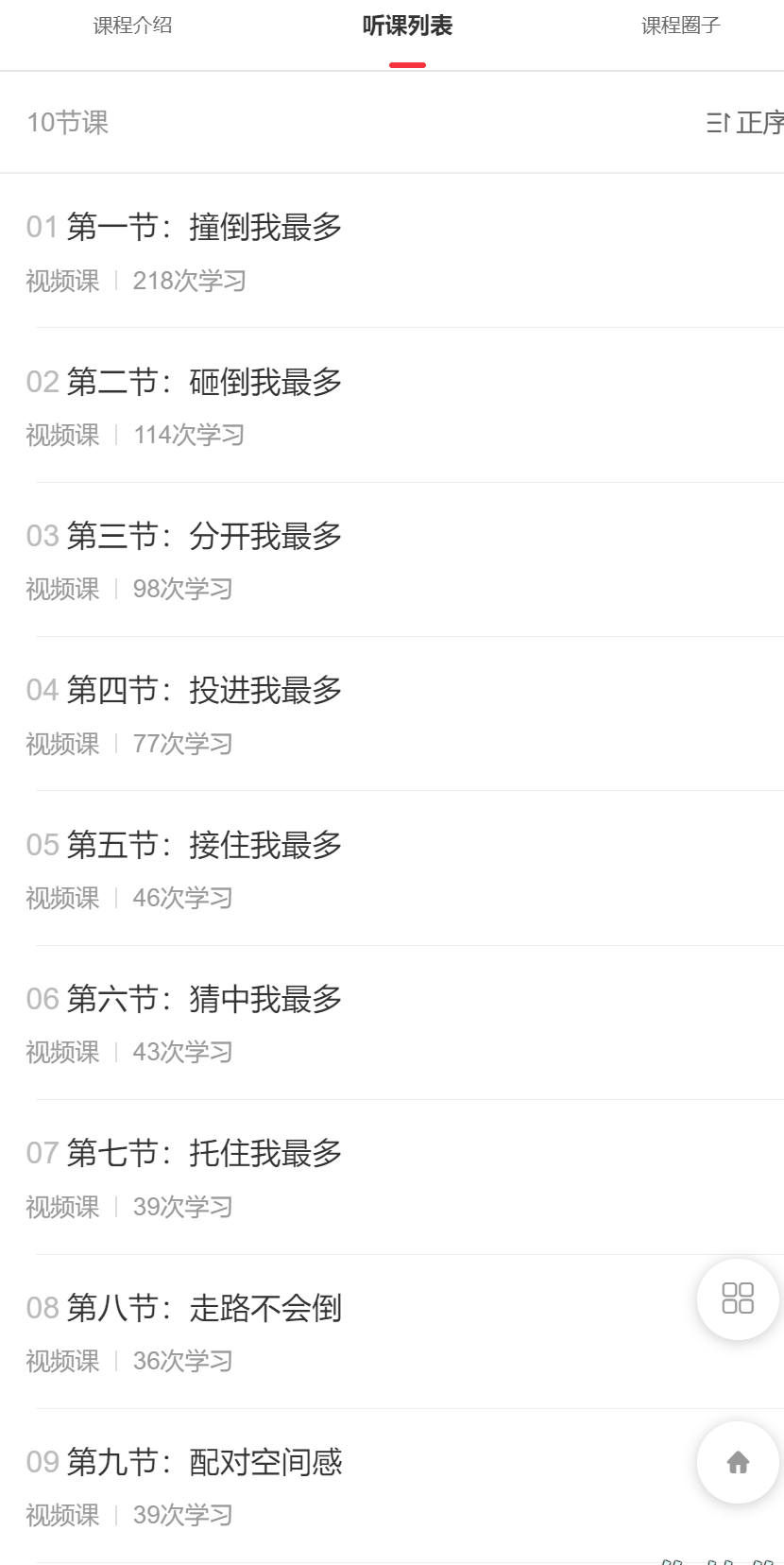Play lesson 02 第二节：砸倒我最多
The height and width of the screenshot is (1565, 784).
click(x=204, y=382)
